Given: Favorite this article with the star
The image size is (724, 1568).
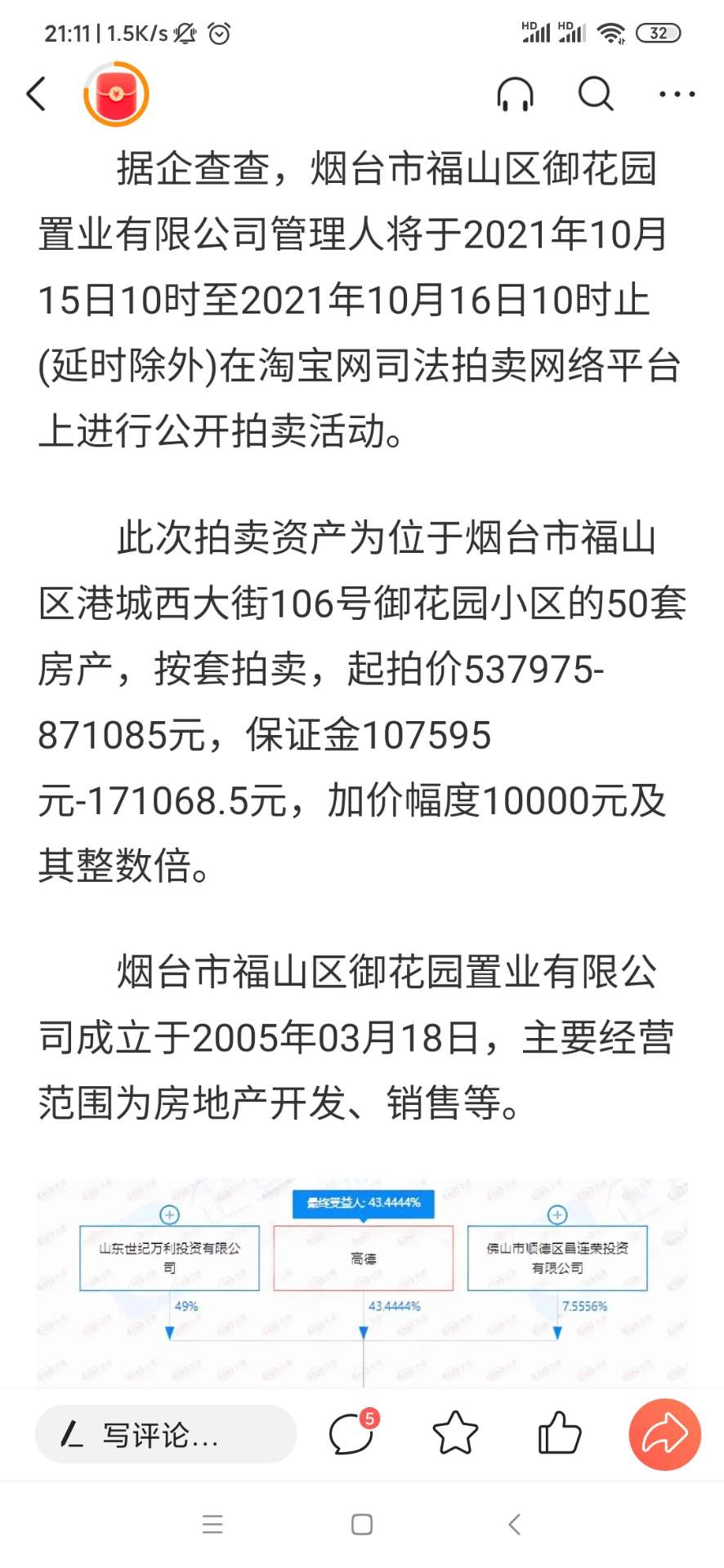Looking at the screenshot, I should click(455, 1433).
